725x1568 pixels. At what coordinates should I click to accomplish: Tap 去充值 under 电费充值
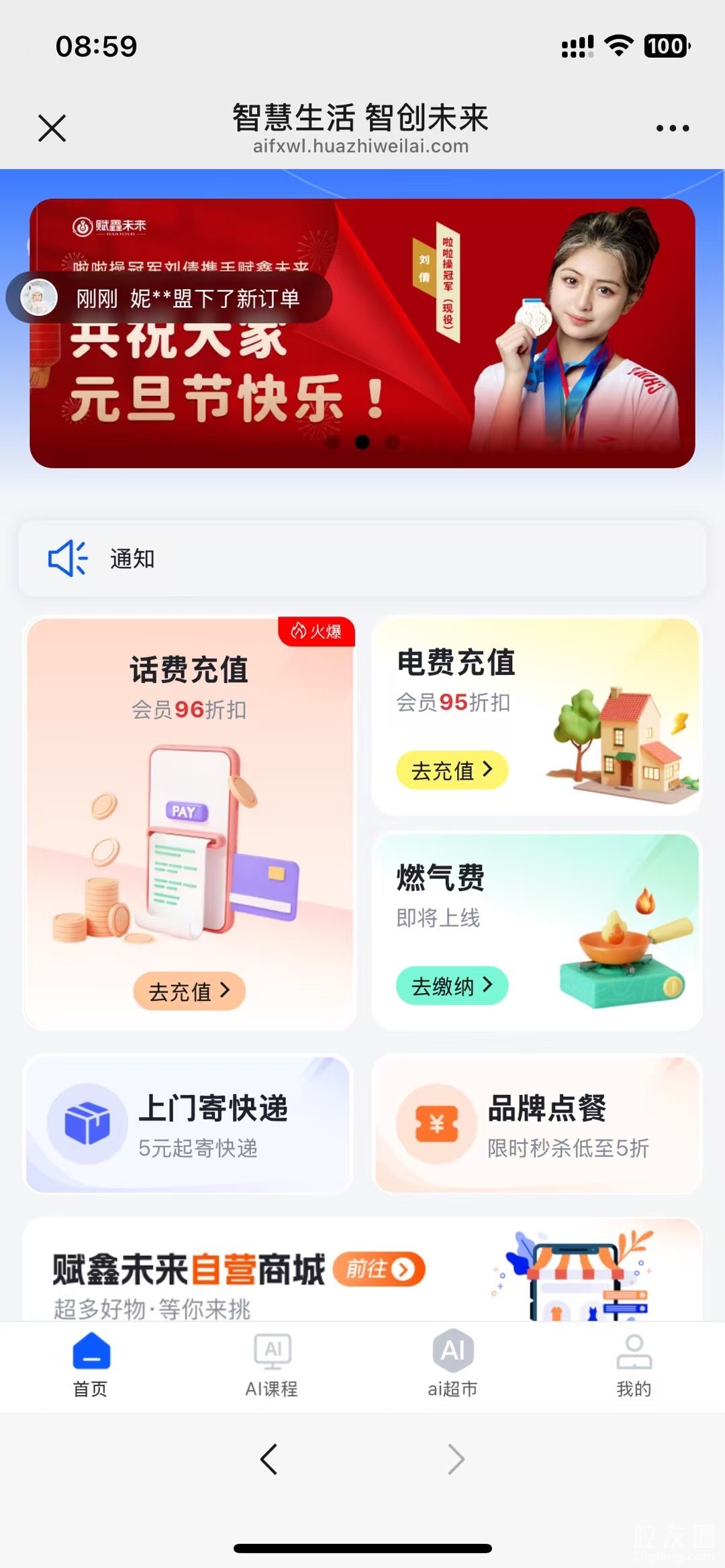pyautogui.click(x=452, y=770)
